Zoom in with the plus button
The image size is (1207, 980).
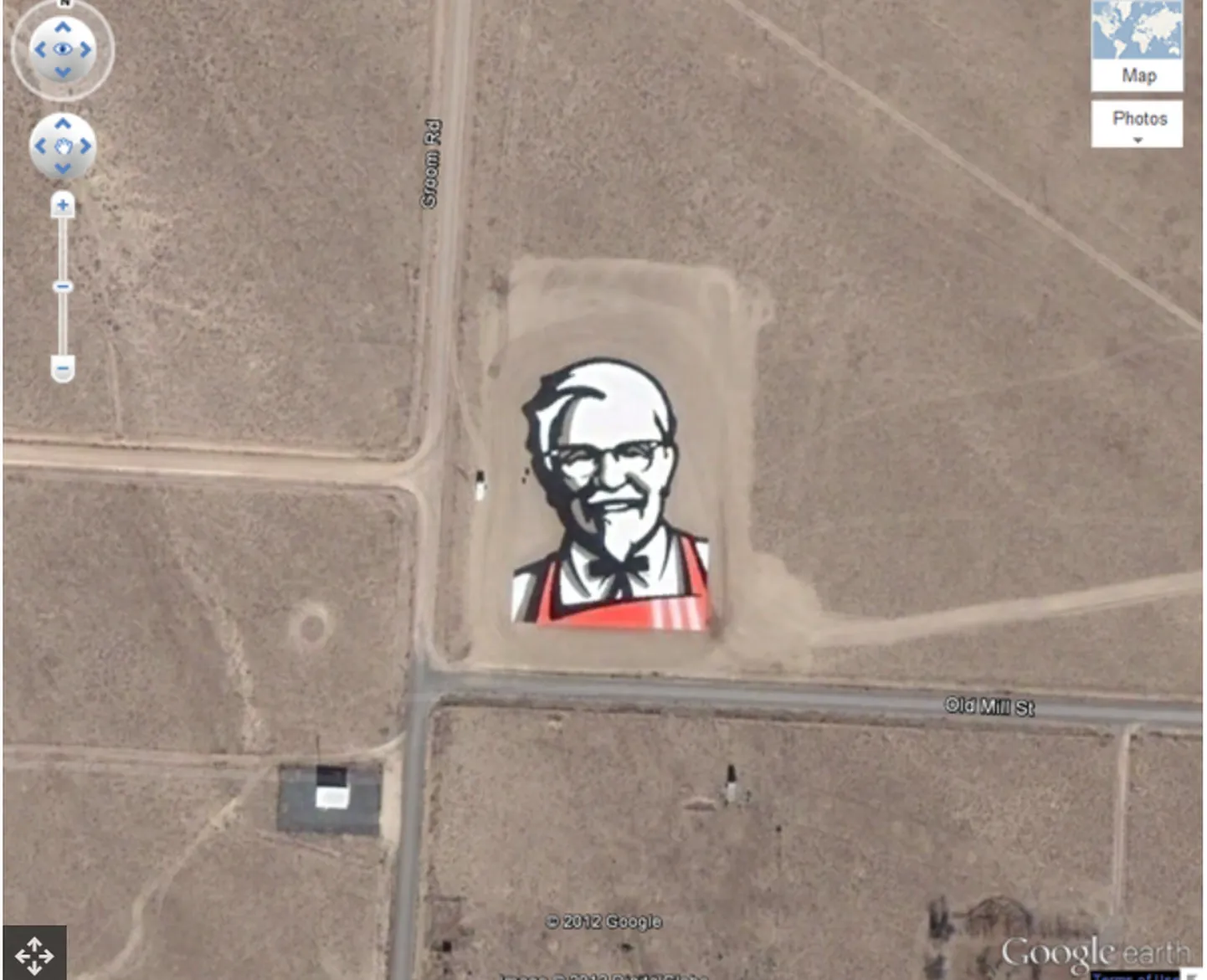[x=63, y=204]
